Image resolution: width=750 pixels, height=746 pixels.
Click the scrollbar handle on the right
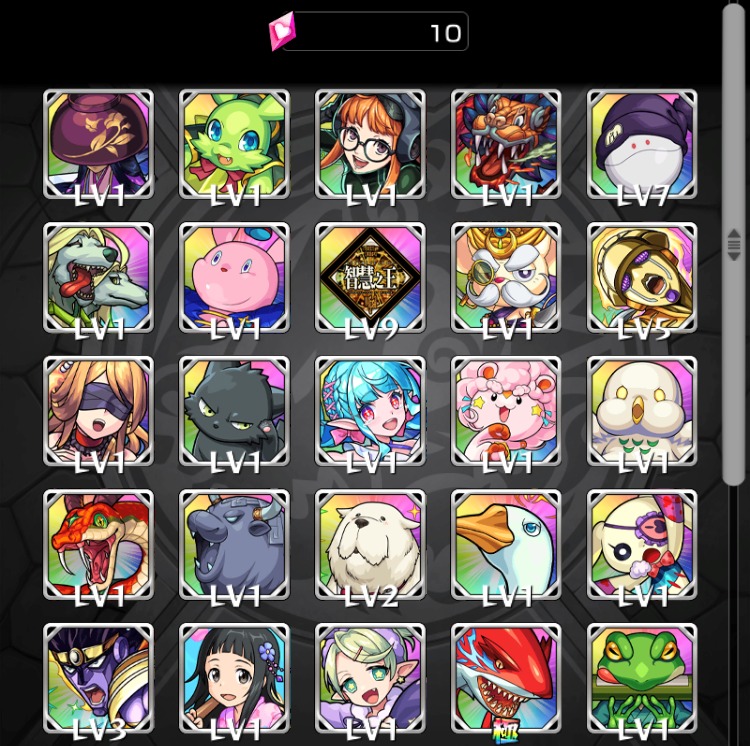tap(734, 243)
